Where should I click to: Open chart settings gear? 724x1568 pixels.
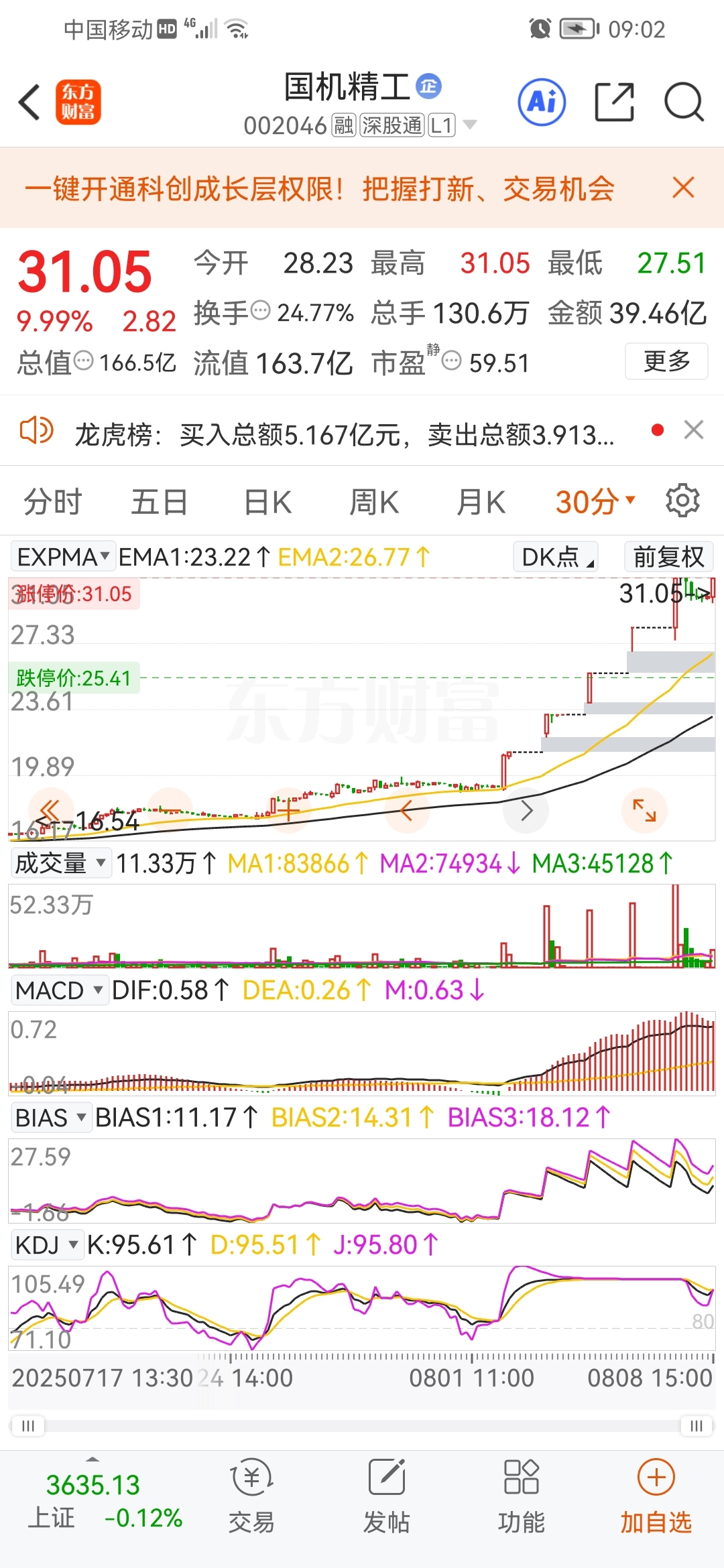(x=682, y=501)
